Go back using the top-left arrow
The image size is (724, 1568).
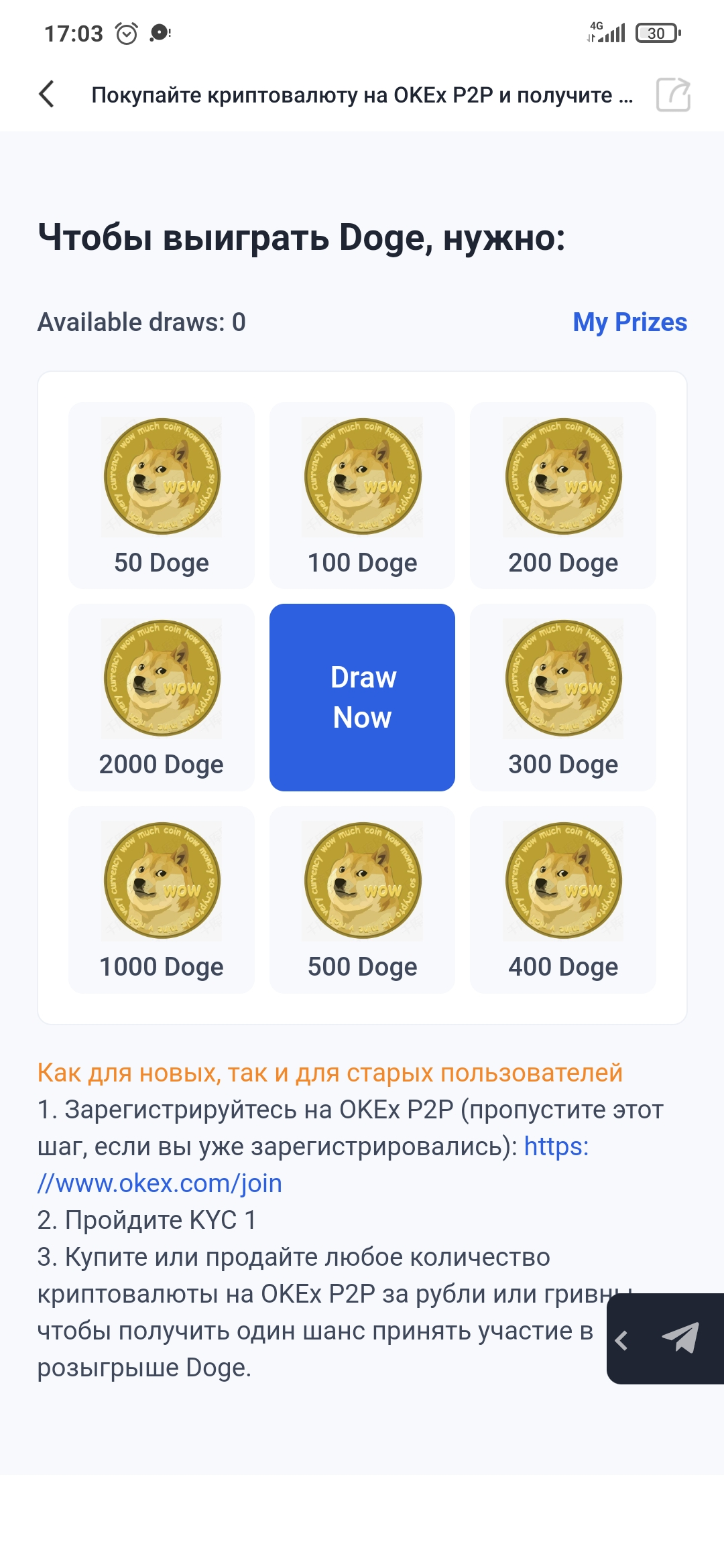(x=46, y=94)
